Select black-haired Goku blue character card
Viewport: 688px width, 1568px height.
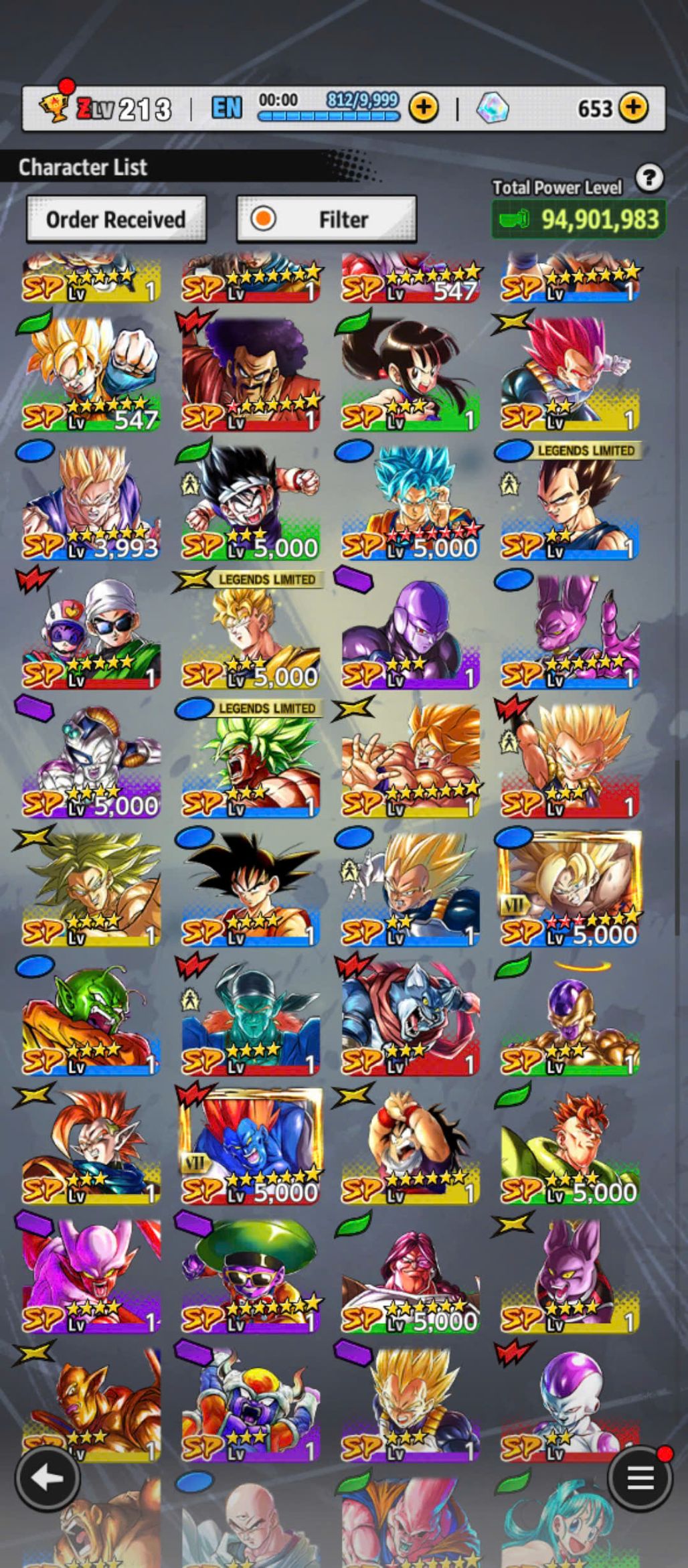pyautogui.click(x=251, y=889)
